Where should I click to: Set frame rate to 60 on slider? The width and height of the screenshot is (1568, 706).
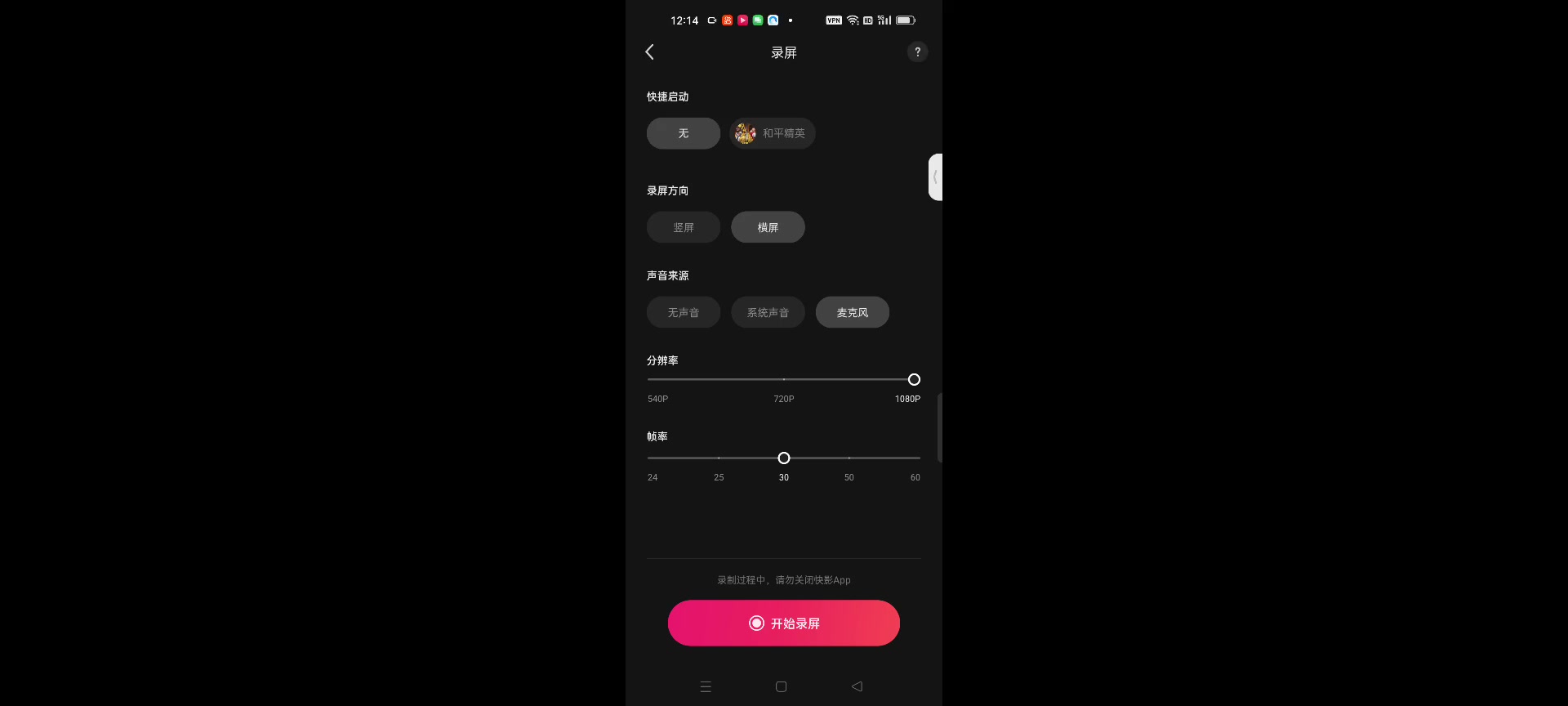pyautogui.click(x=918, y=458)
